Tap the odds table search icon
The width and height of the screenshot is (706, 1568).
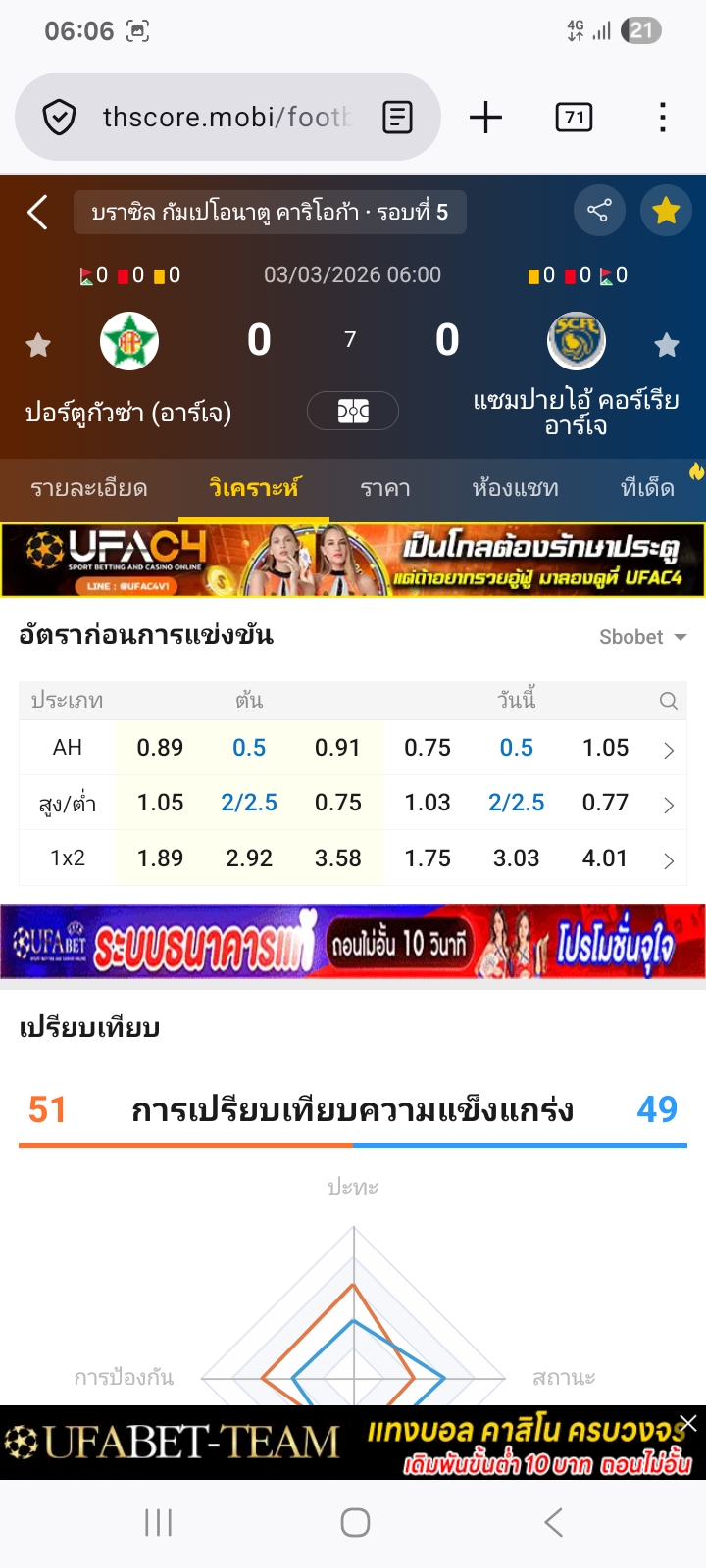point(669,701)
